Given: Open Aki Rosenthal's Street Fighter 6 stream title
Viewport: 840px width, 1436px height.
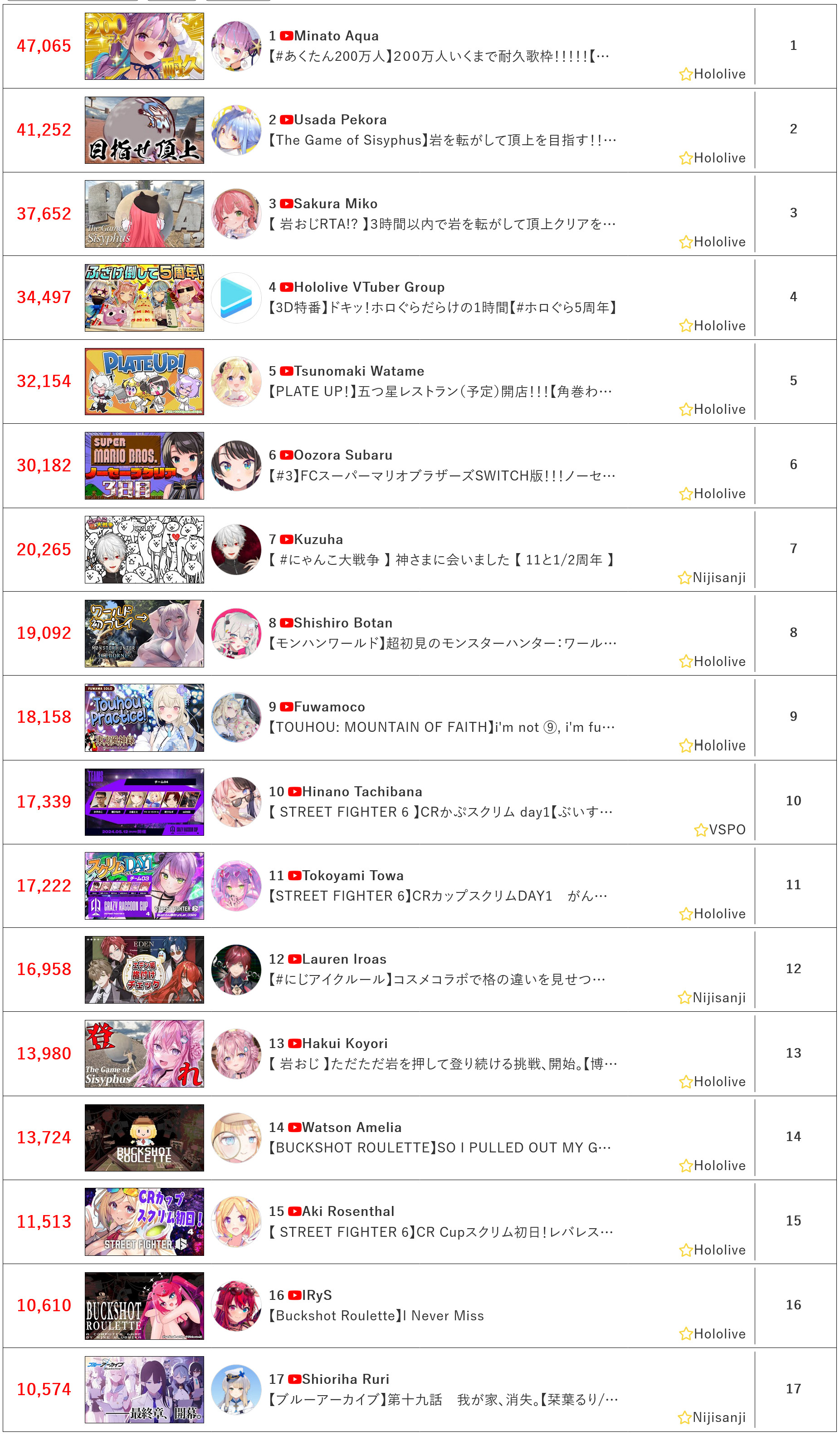Looking at the screenshot, I should click(x=441, y=1232).
